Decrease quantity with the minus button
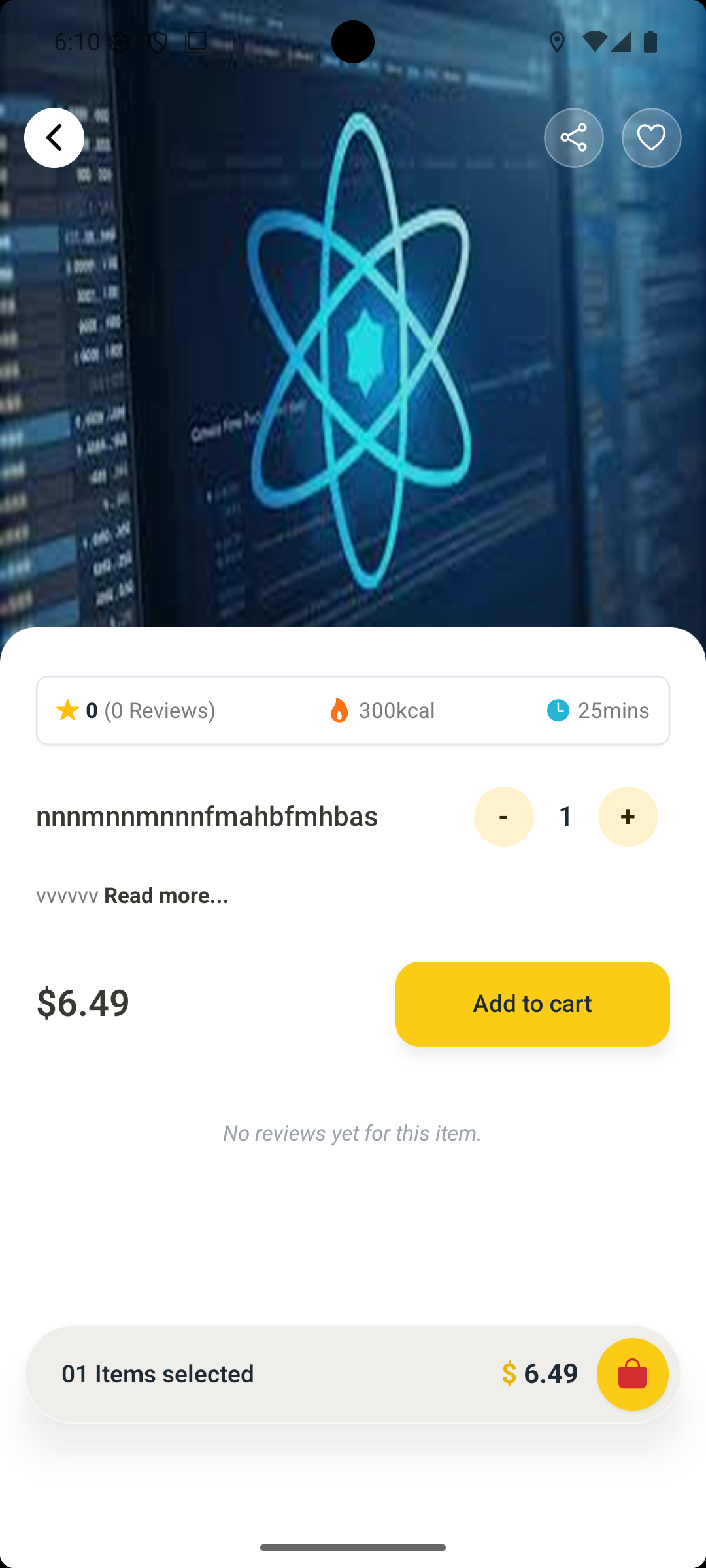Viewport: 706px width, 1568px height. point(503,817)
